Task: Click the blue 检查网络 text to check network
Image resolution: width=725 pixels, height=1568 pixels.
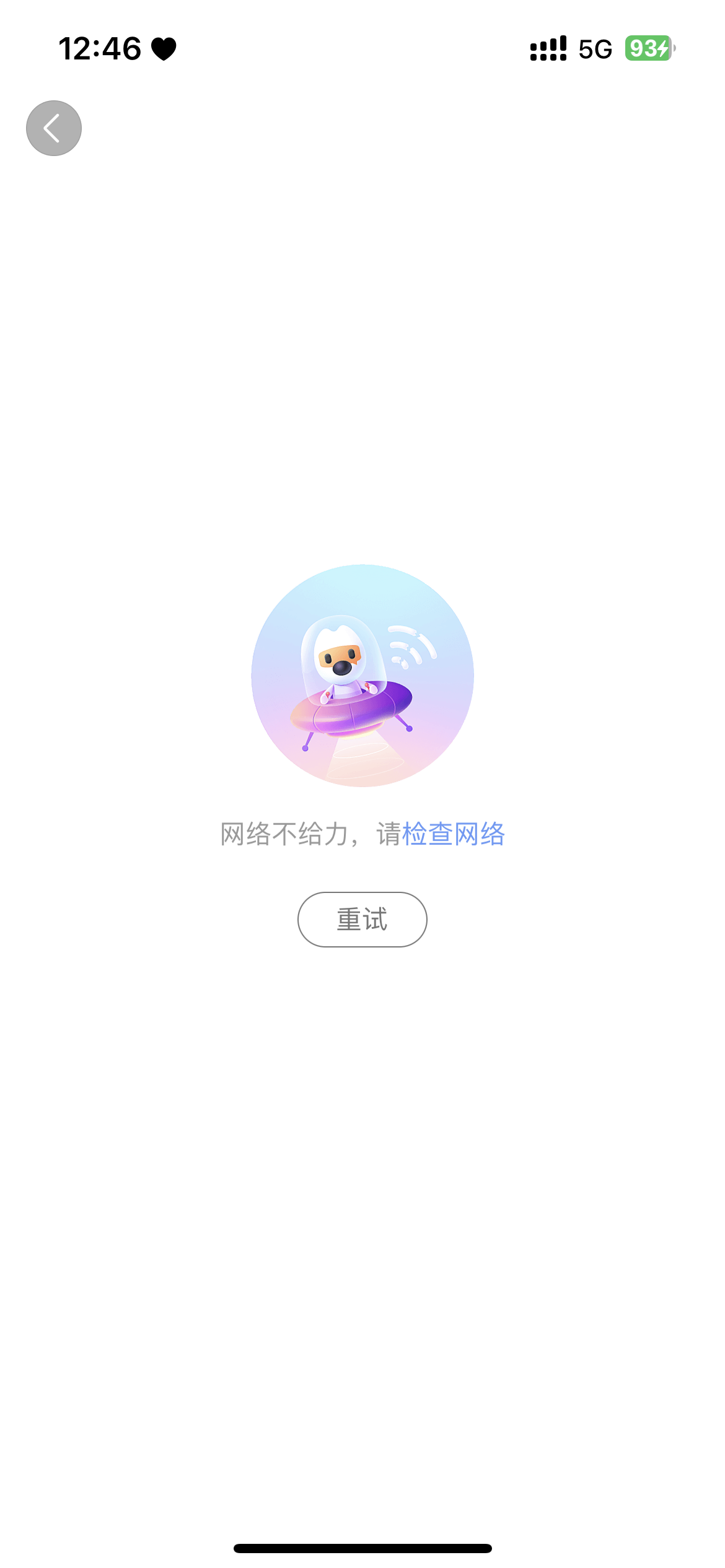Action: 454,834
